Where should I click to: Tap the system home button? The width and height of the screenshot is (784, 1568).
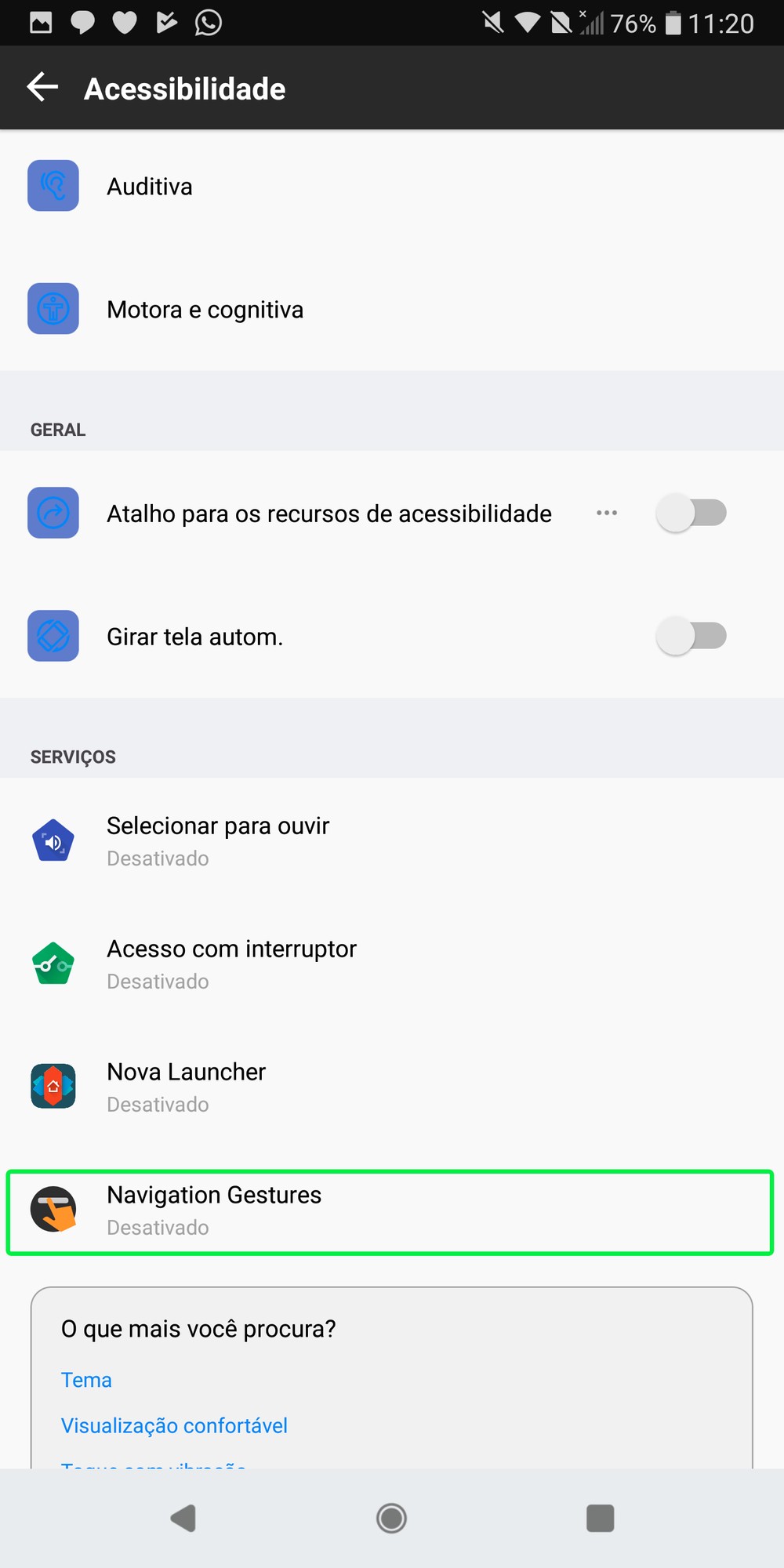pyautogui.click(x=391, y=1518)
